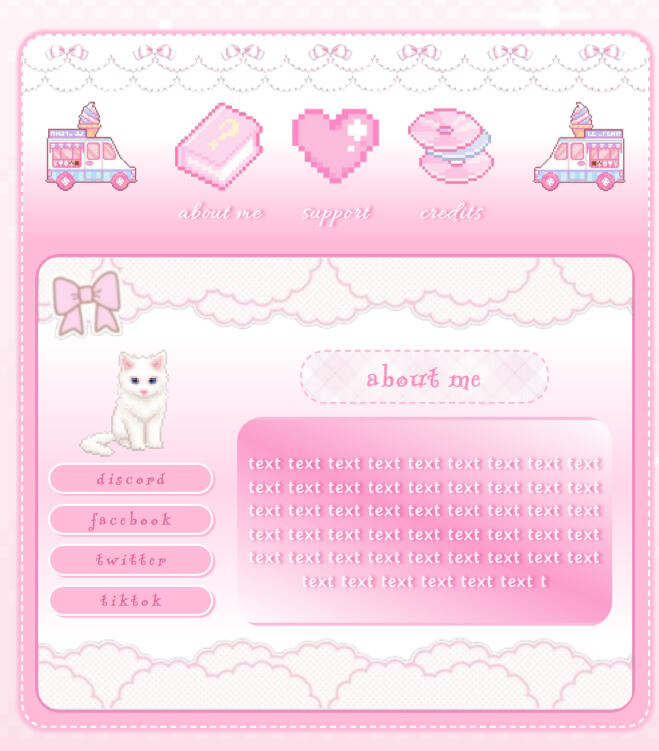
Task: Open the about me book icon
Action: click(x=218, y=148)
